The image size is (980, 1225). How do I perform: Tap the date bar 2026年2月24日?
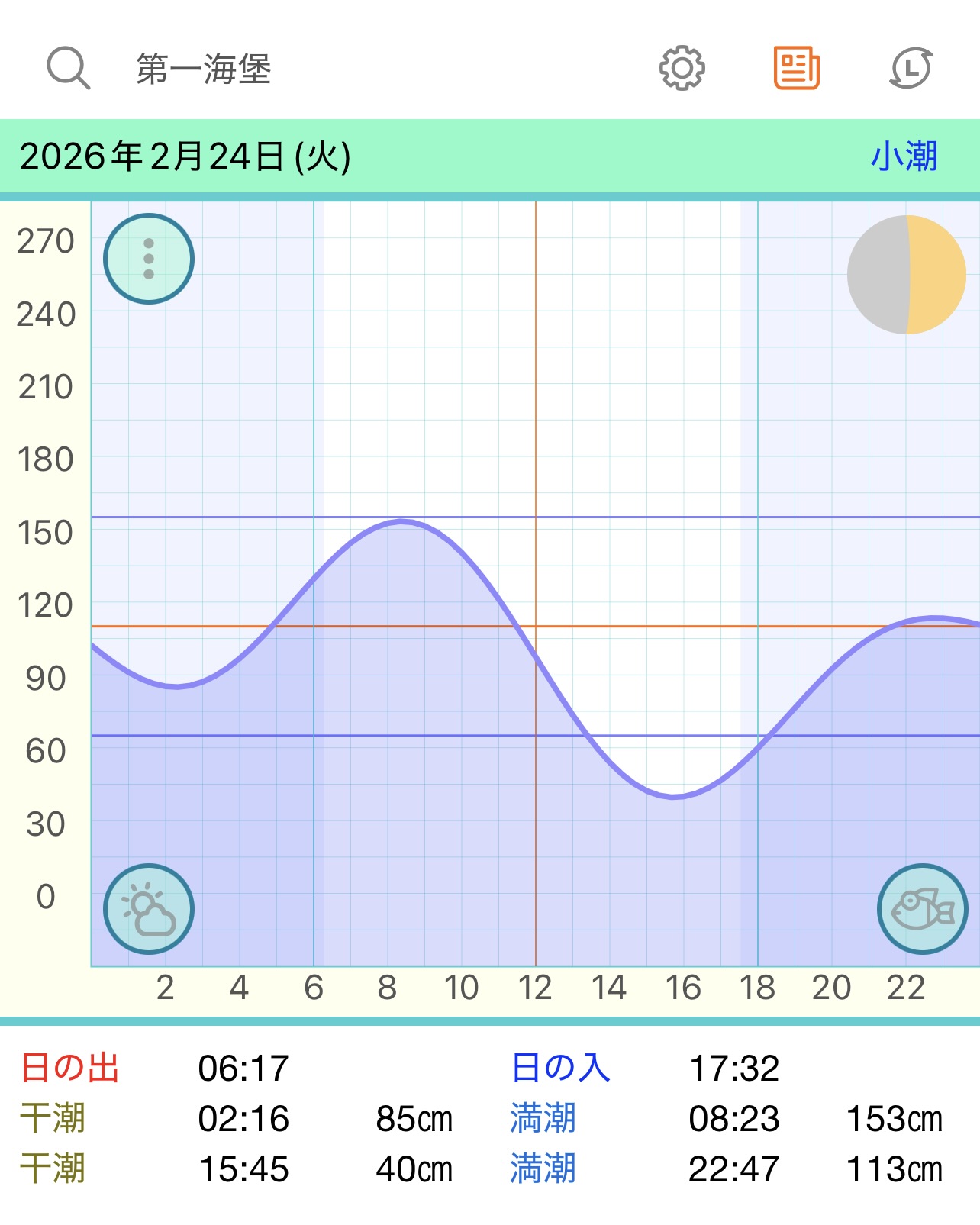(185, 156)
